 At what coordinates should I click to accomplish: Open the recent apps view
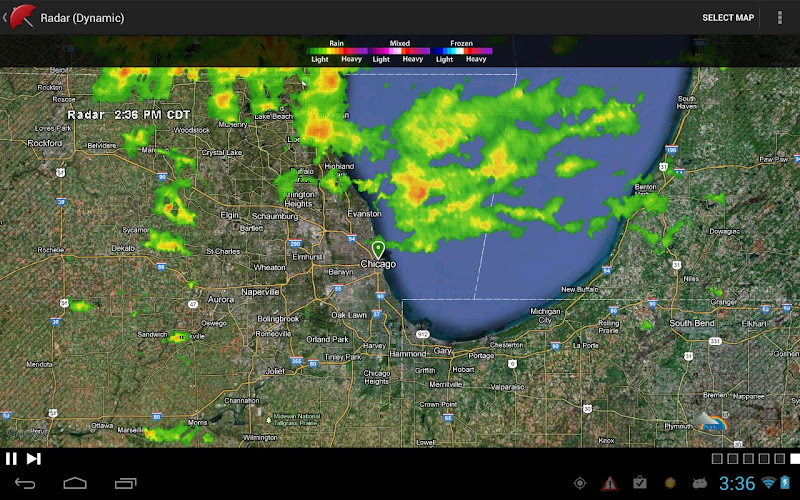[x=125, y=484]
